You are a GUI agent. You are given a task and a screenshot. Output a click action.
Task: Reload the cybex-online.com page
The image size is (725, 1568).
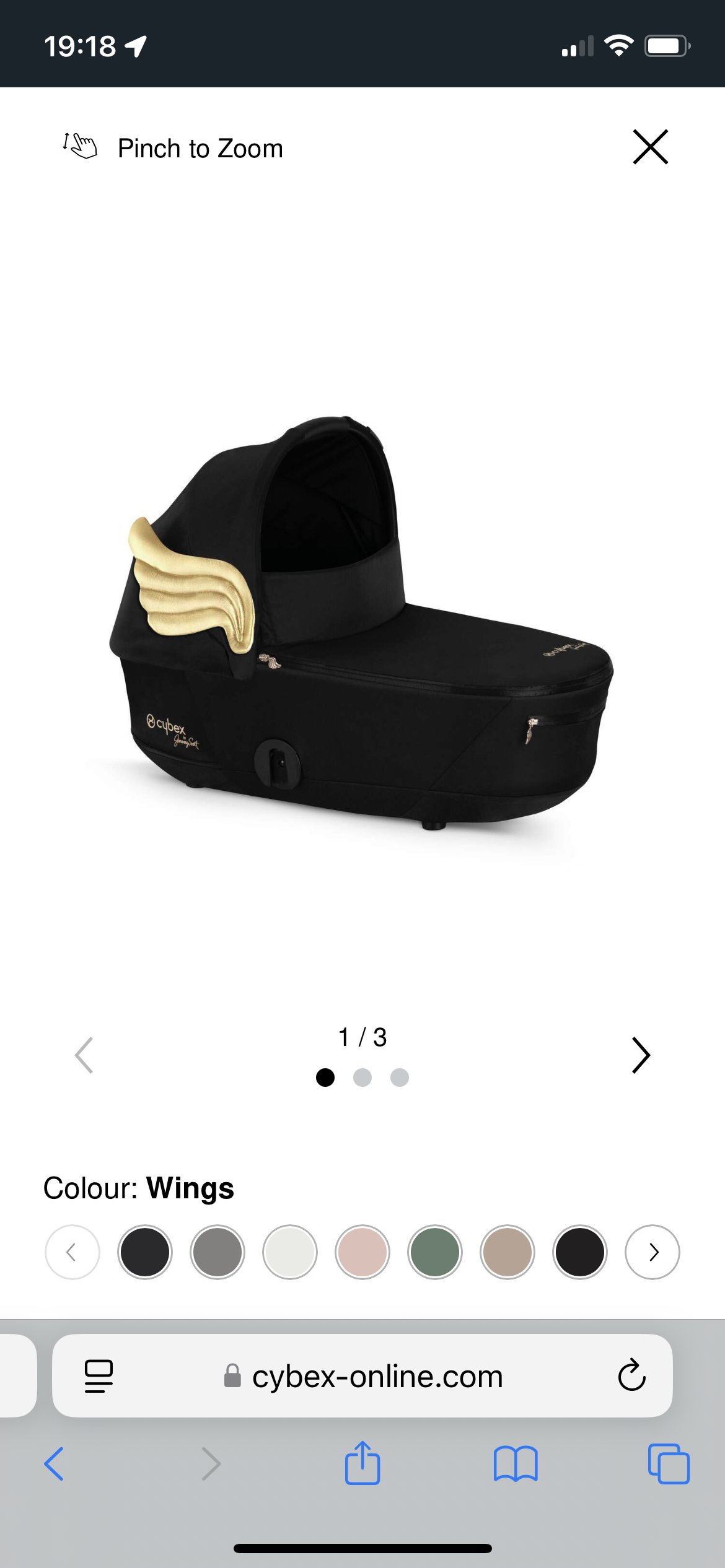631,1375
